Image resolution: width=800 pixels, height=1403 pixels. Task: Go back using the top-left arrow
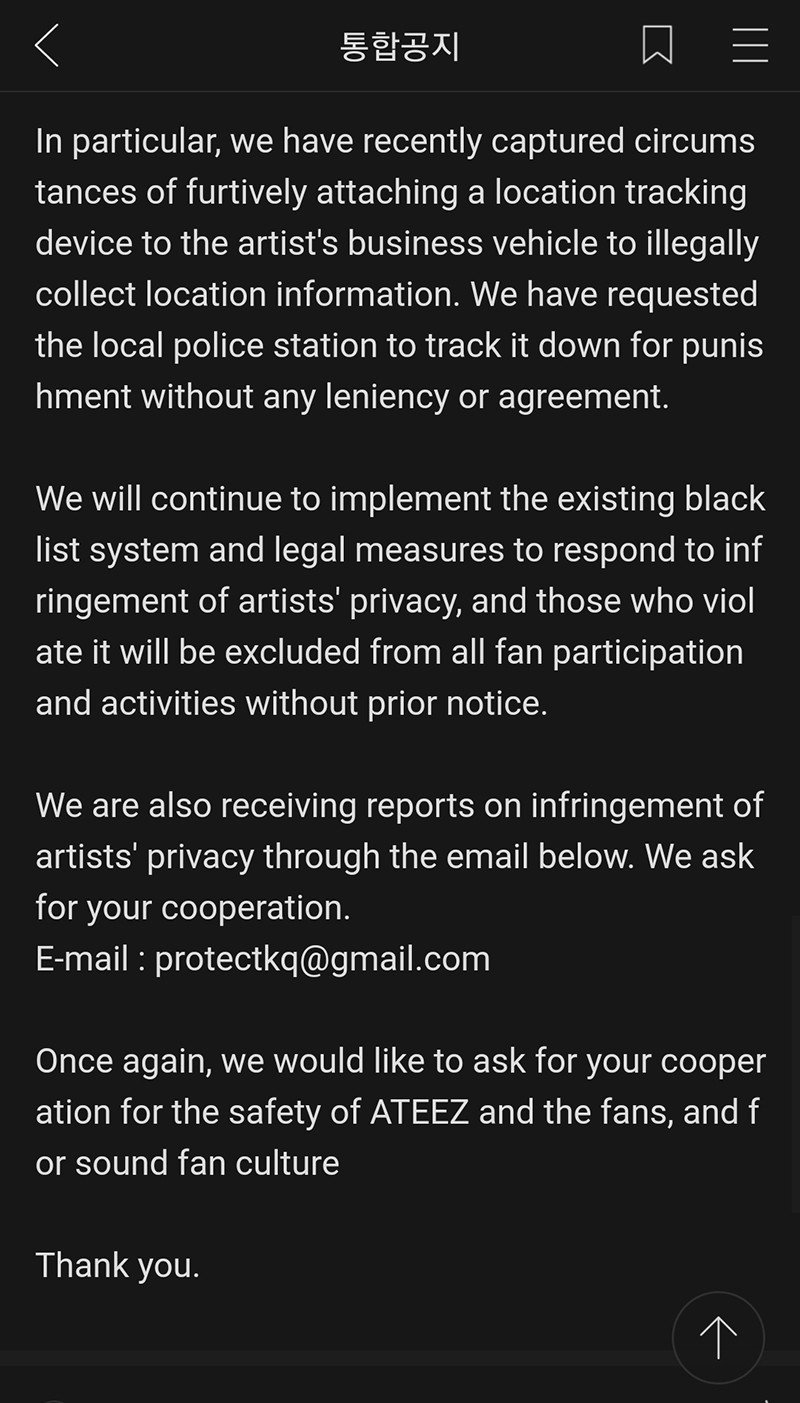pyautogui.click(x=47, y=46)
